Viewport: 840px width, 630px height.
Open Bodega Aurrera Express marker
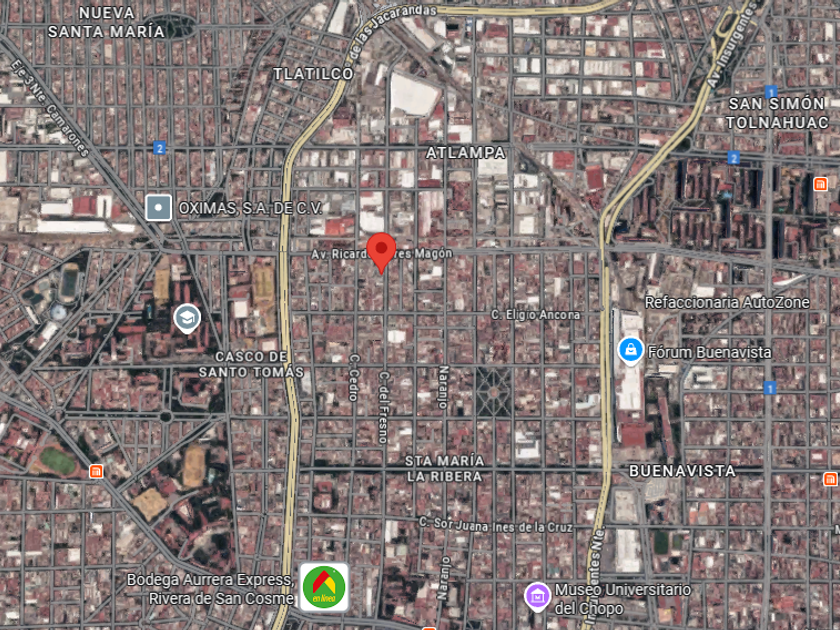325,587
